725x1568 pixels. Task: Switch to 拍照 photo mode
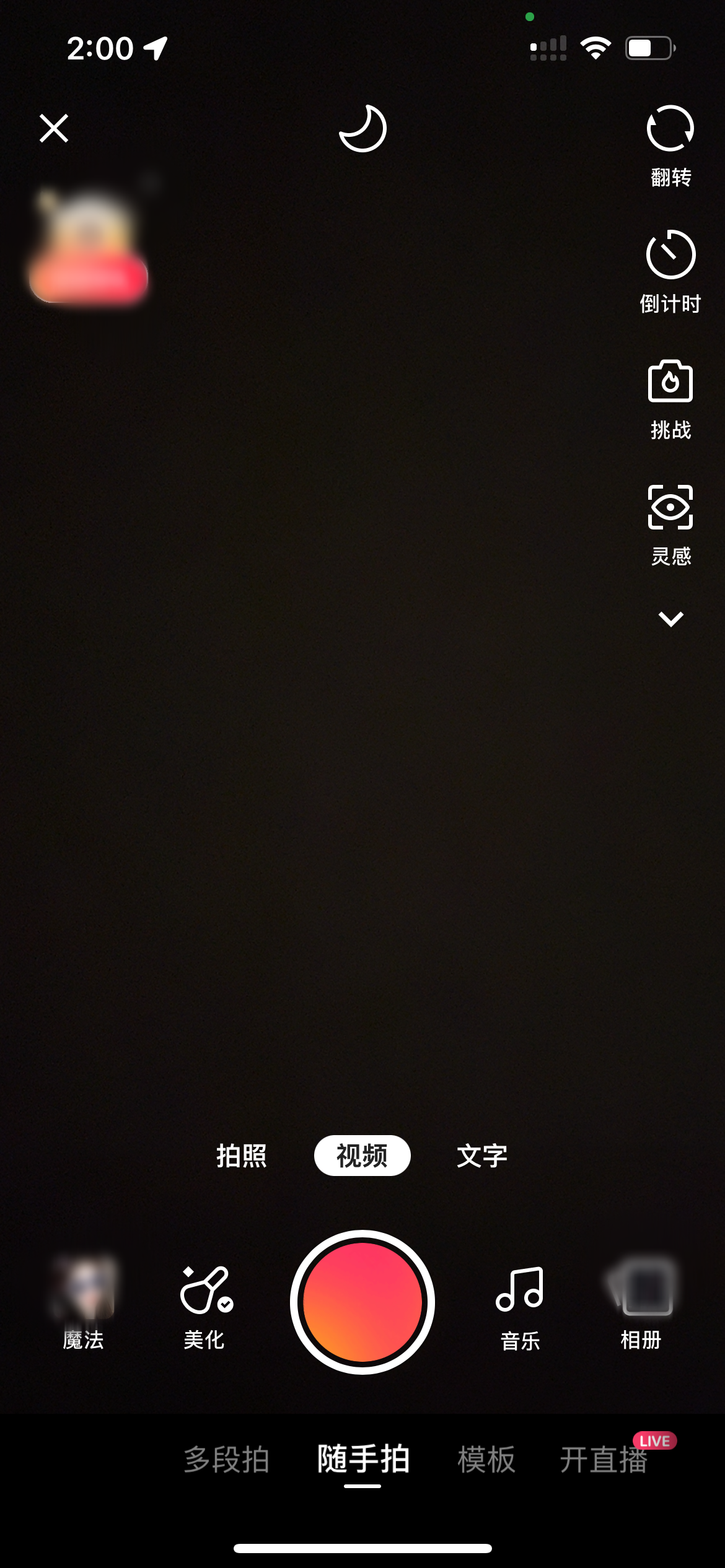click(x=242, y=1156)
